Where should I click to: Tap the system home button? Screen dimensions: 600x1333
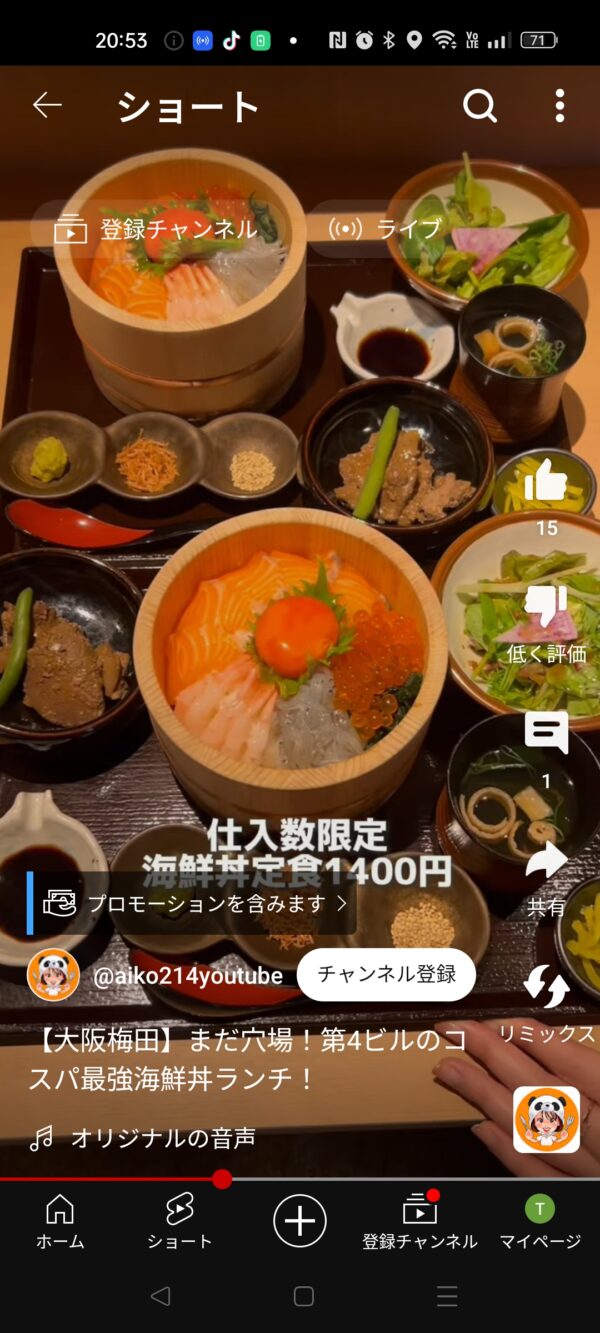[x=304, y=1297]
